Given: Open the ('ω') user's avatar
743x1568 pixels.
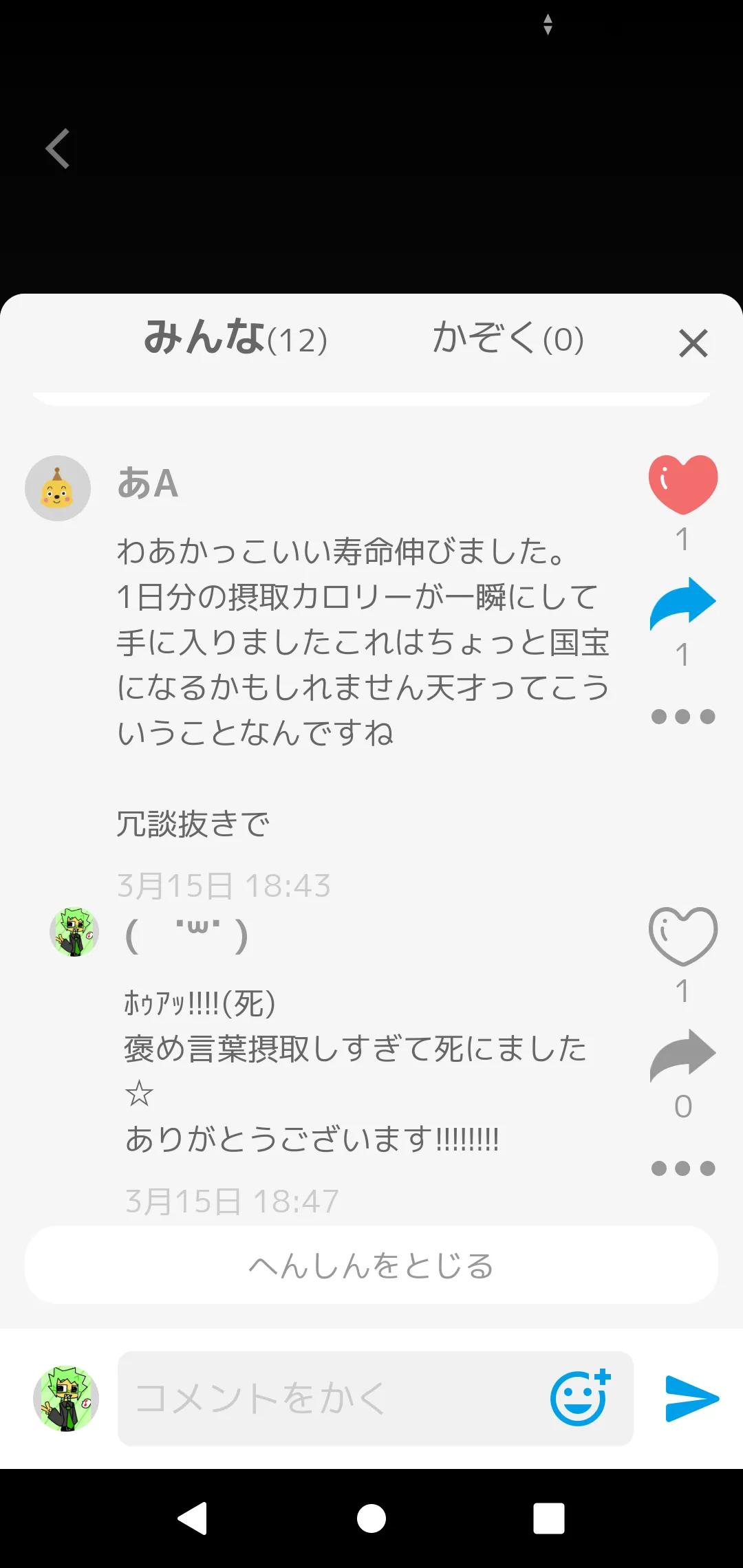Looking at the screenshot, I should [x=74, y=932].
